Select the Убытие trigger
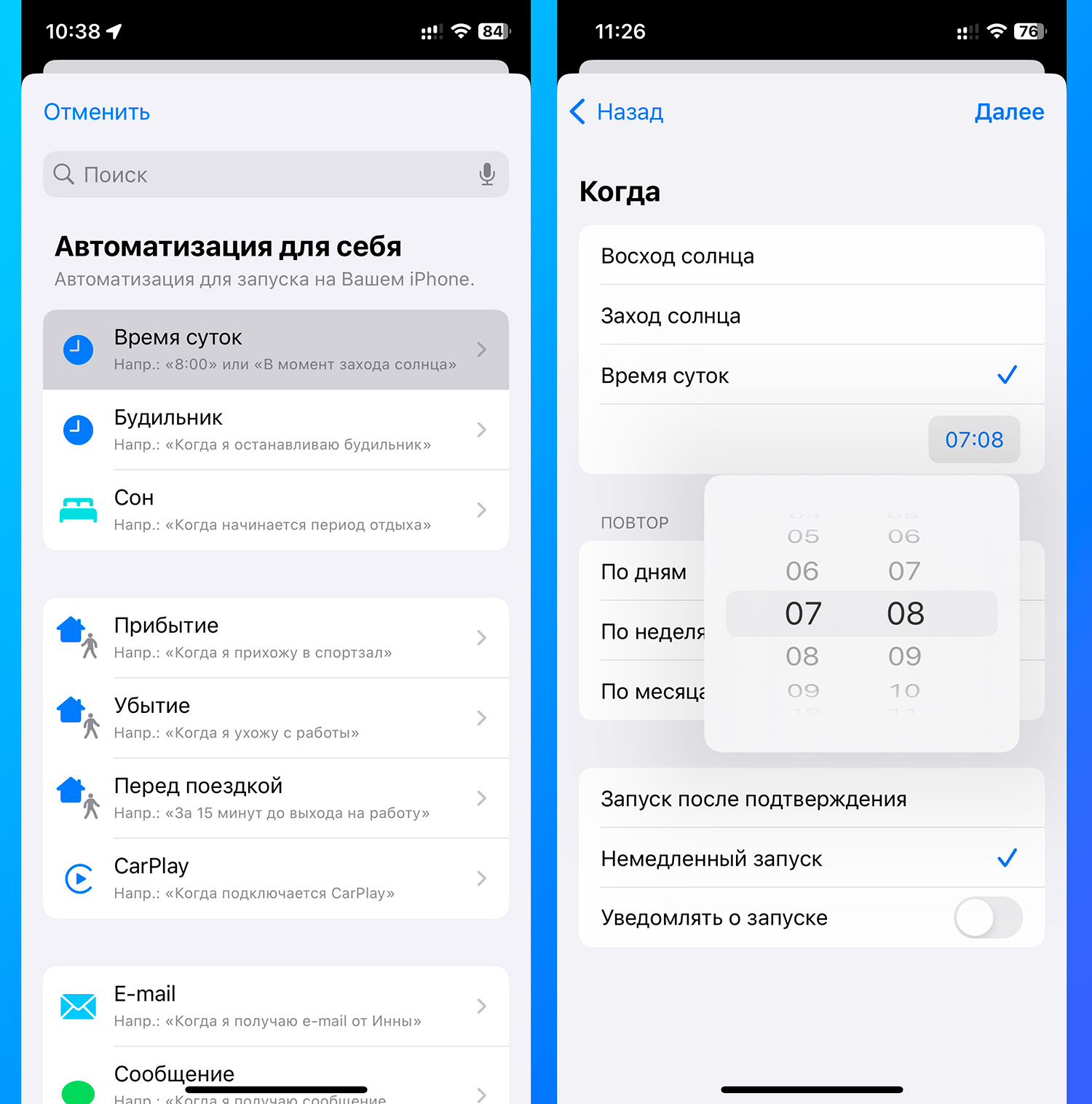This screenshot has height=1104, width=1092. [275, 718]
